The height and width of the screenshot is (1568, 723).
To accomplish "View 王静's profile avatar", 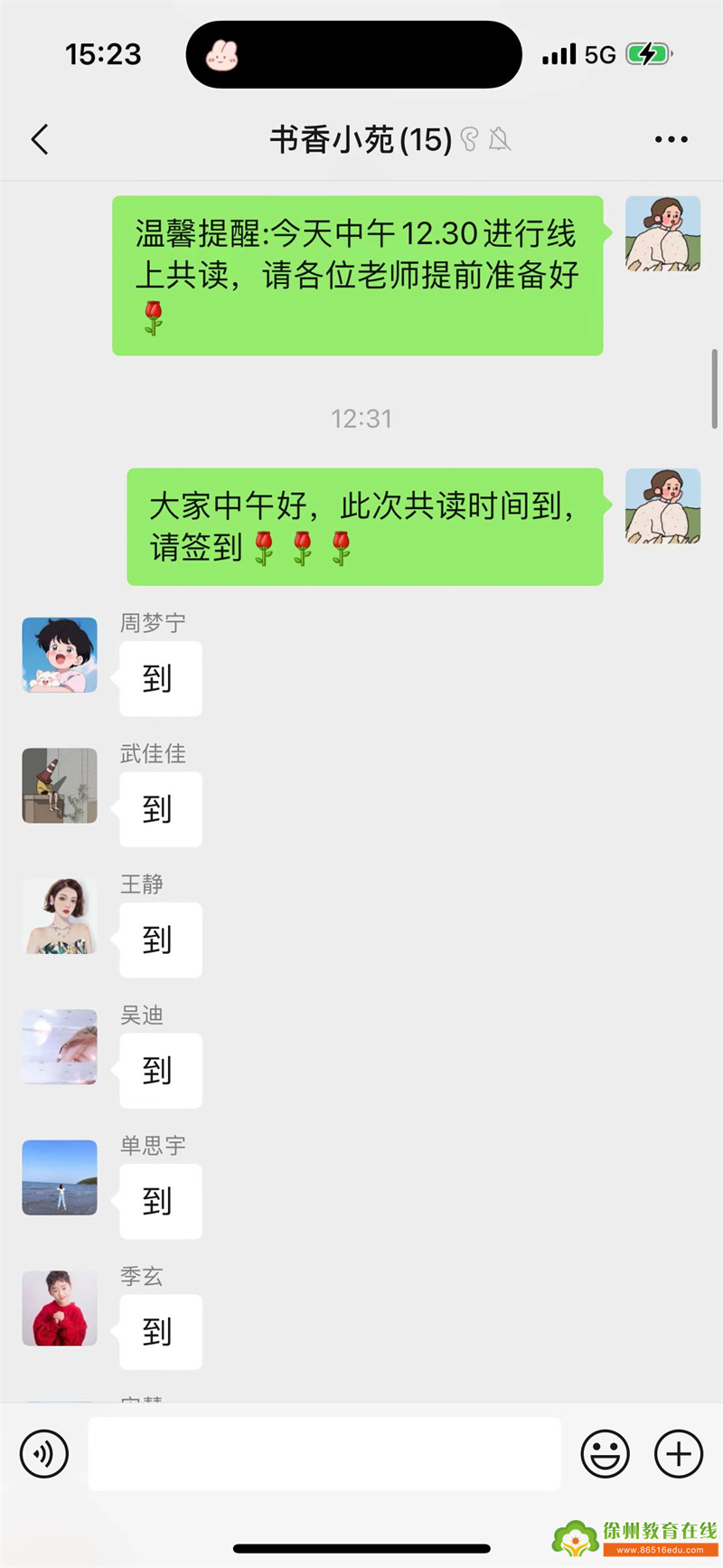I will tap(60, 916).
